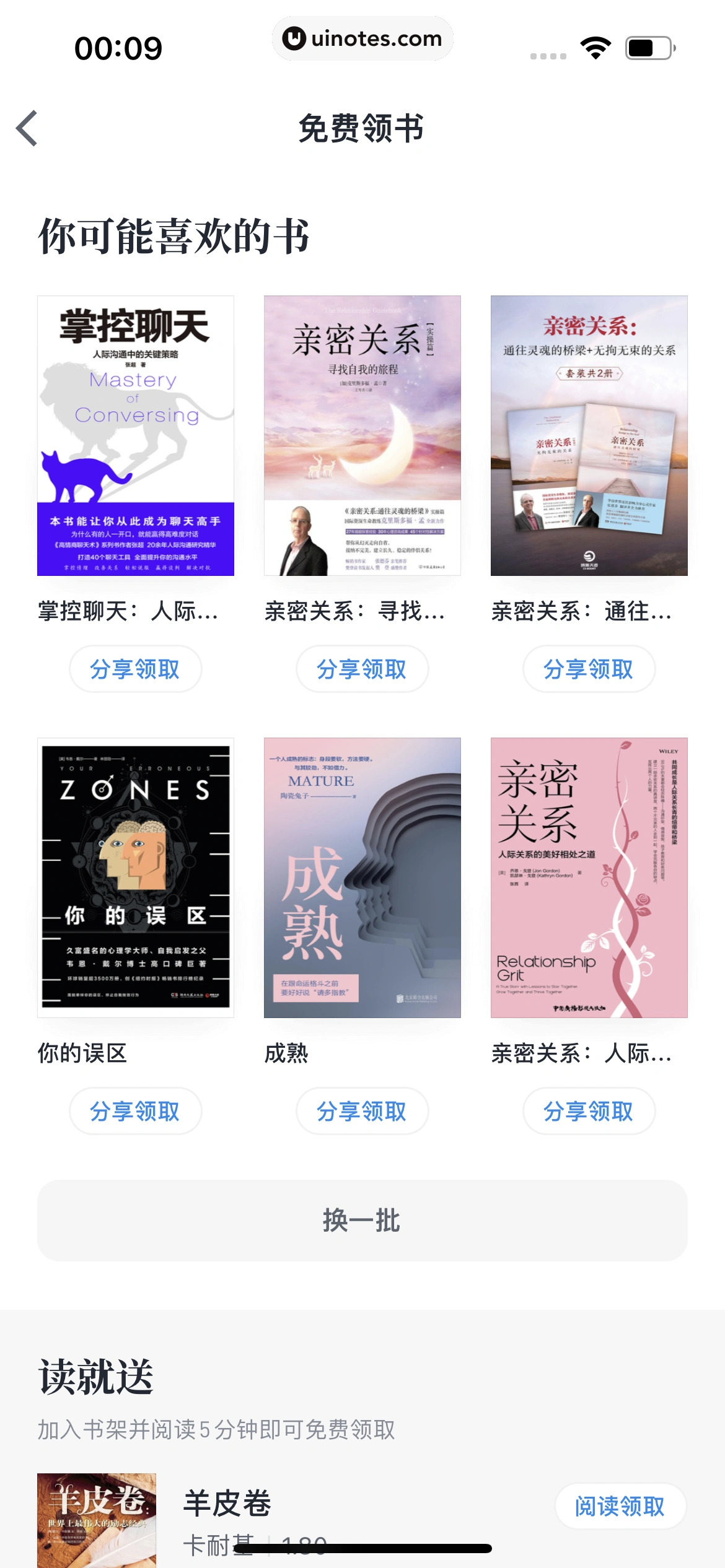The height and width of the screenshot is (1568, 725).
Task: Open the Relationship Grit 亲密关系 cover
Action: click(588, 879)
